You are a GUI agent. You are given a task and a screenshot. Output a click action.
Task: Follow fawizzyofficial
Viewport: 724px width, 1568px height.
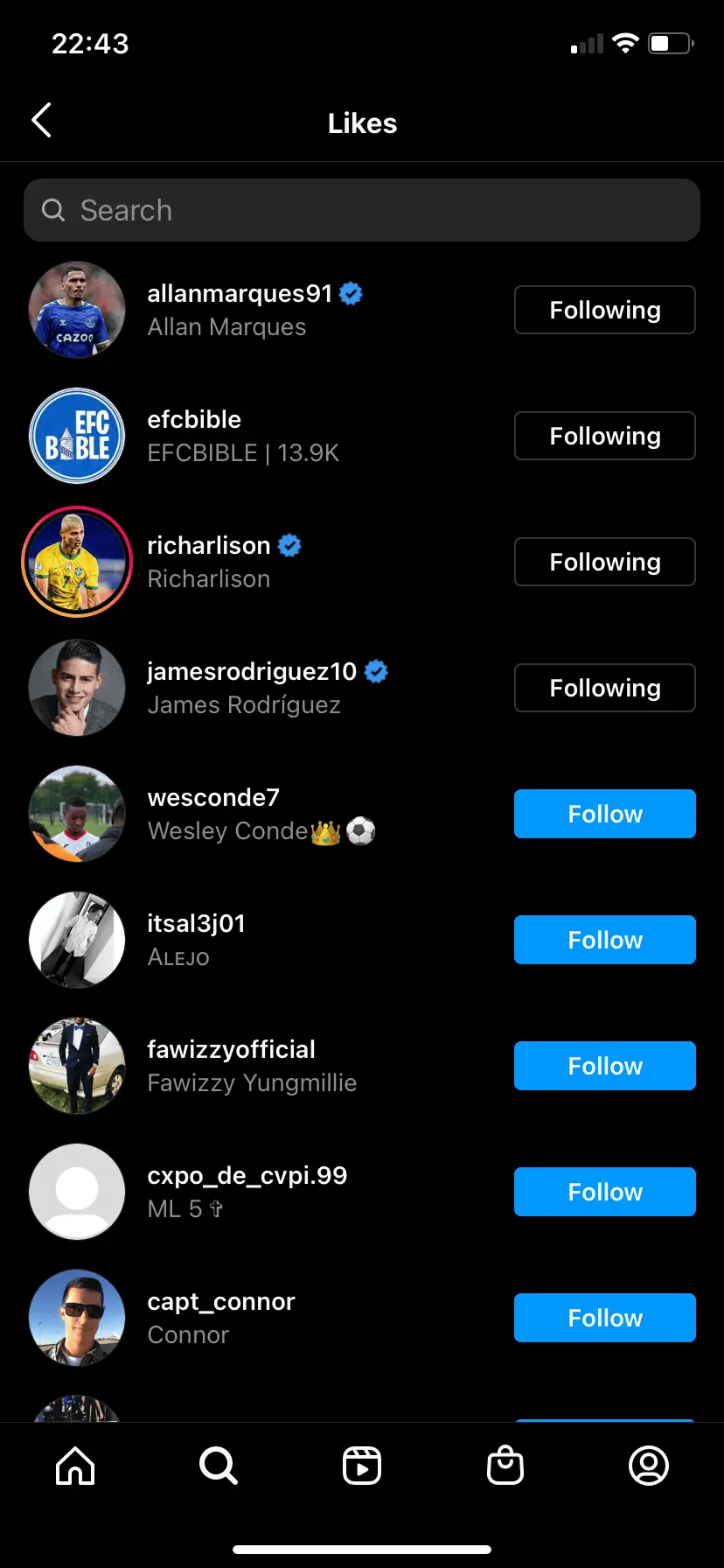tap(604, 1066)
